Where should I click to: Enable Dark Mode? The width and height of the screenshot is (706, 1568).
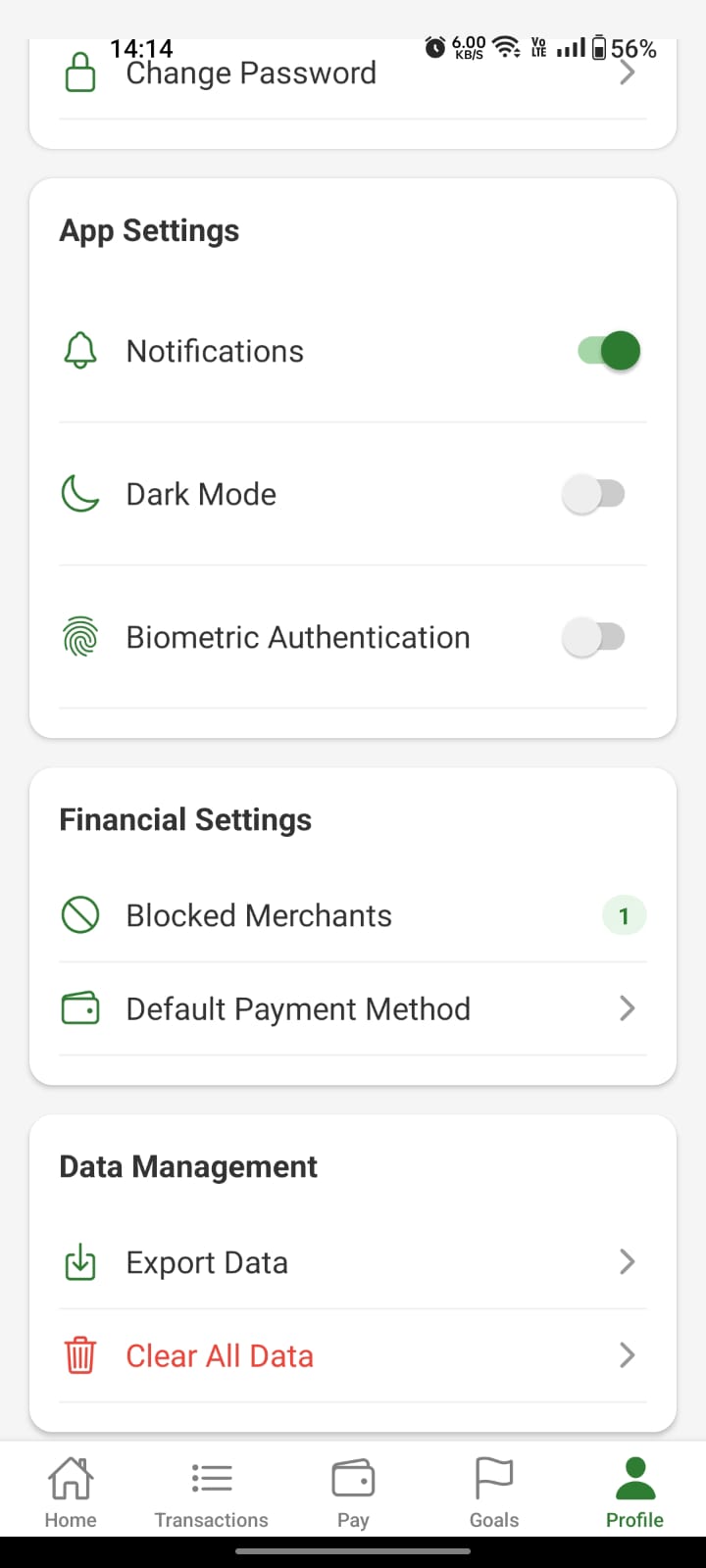(593, 494)
